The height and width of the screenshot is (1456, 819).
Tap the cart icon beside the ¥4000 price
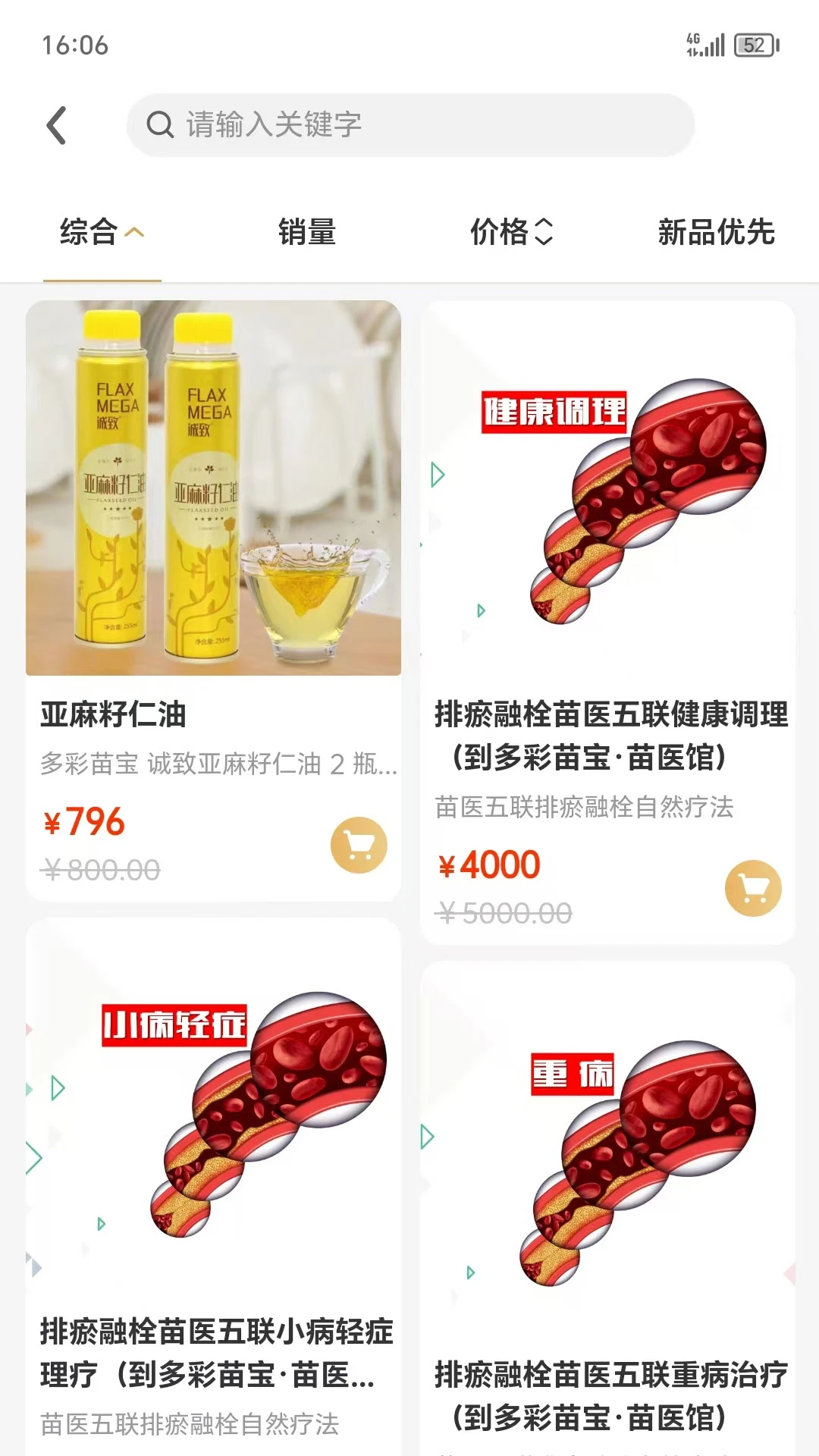coord(753,889)
